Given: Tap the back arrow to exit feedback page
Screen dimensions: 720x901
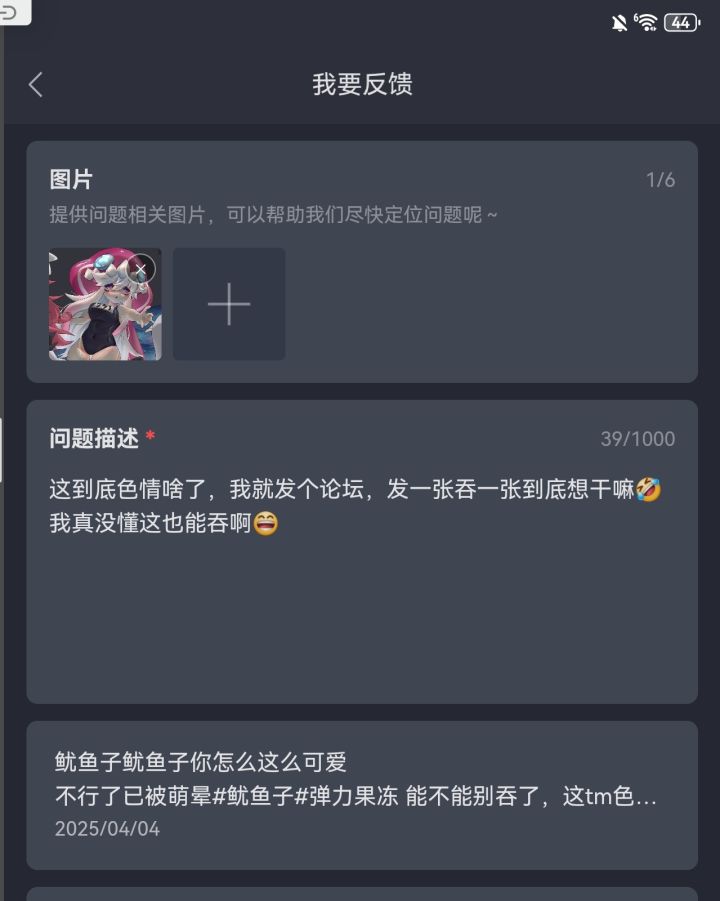Looking at the screenshot, I should tap(35, 85).
